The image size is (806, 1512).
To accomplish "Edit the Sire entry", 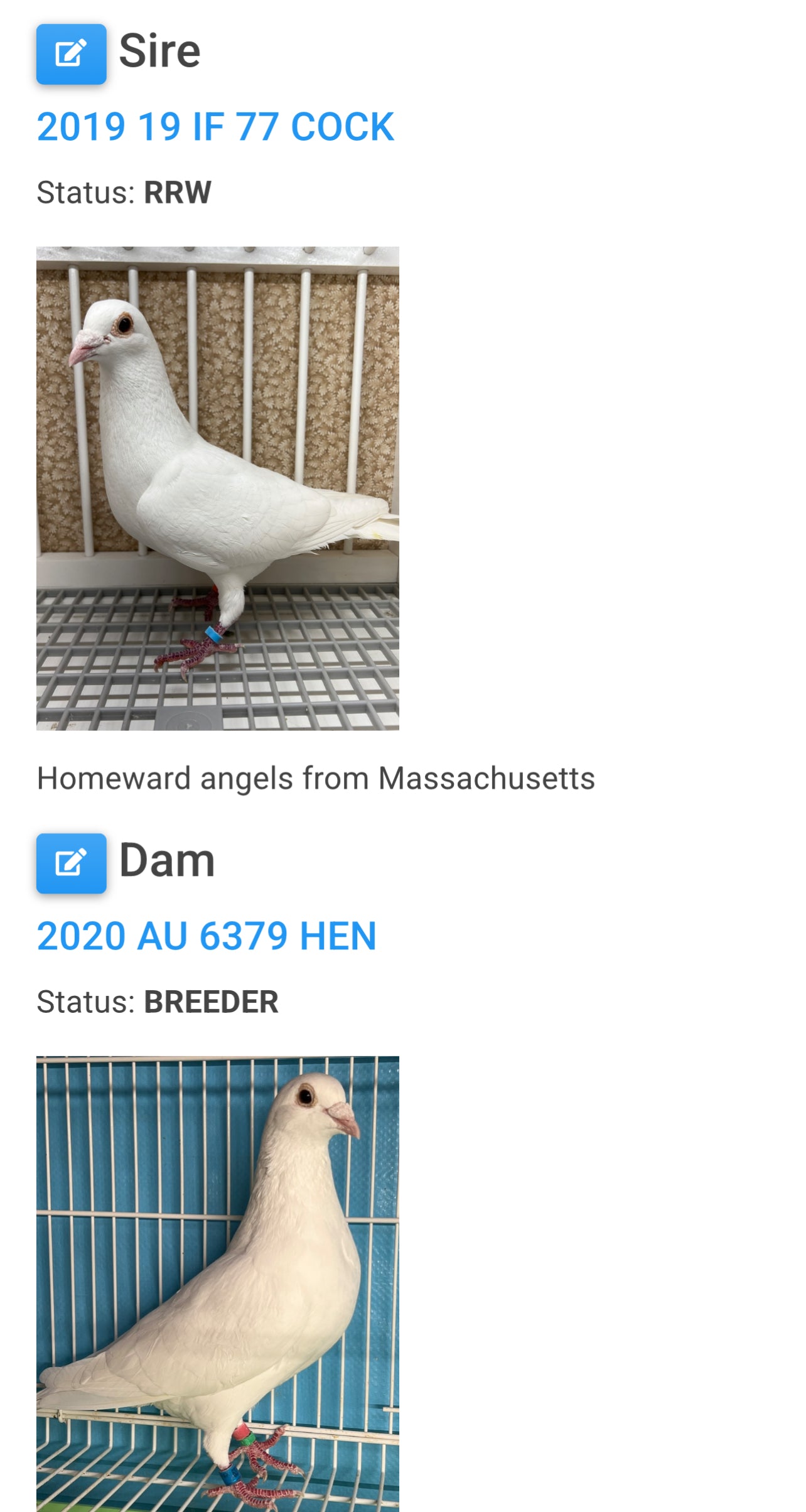I will 71,54.
